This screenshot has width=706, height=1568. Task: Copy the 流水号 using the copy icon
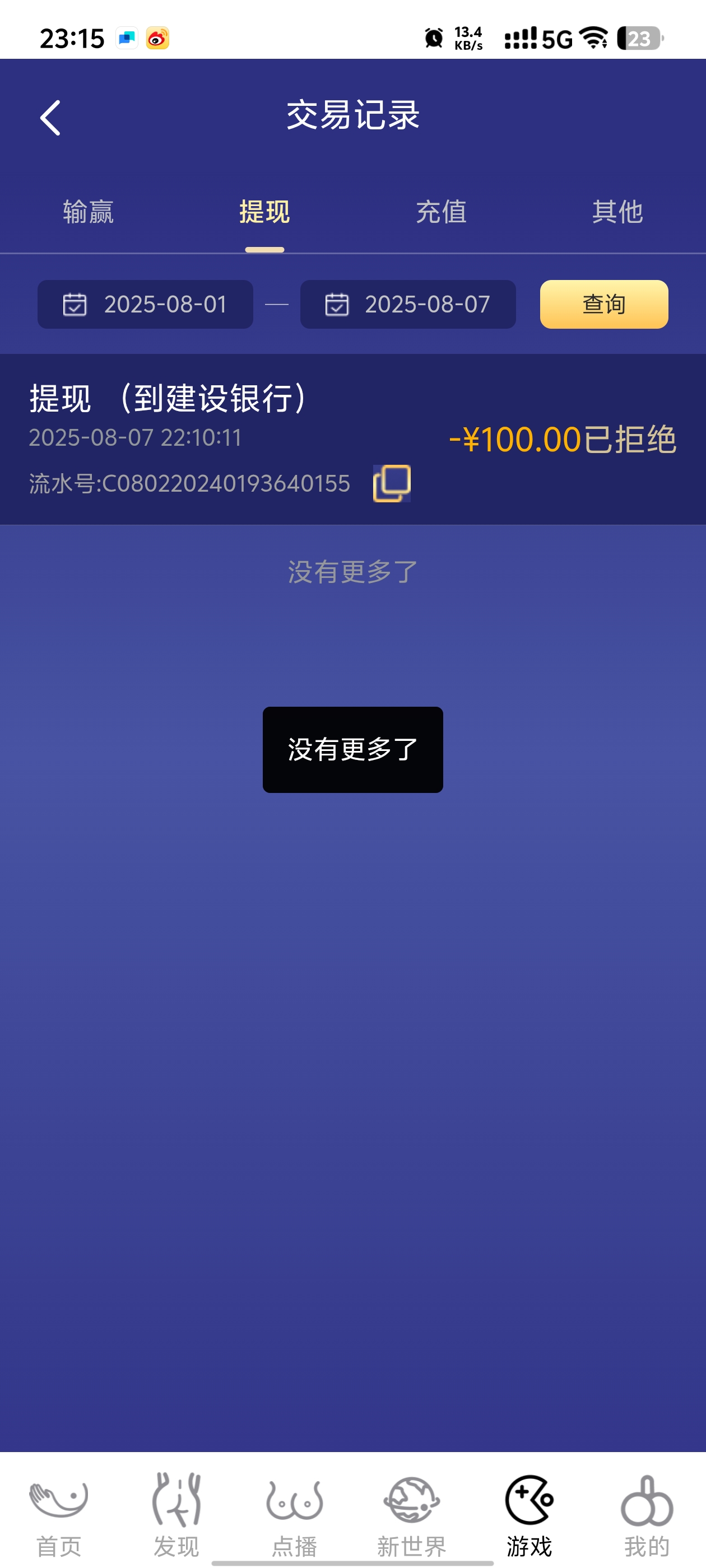tap(392, 482)
